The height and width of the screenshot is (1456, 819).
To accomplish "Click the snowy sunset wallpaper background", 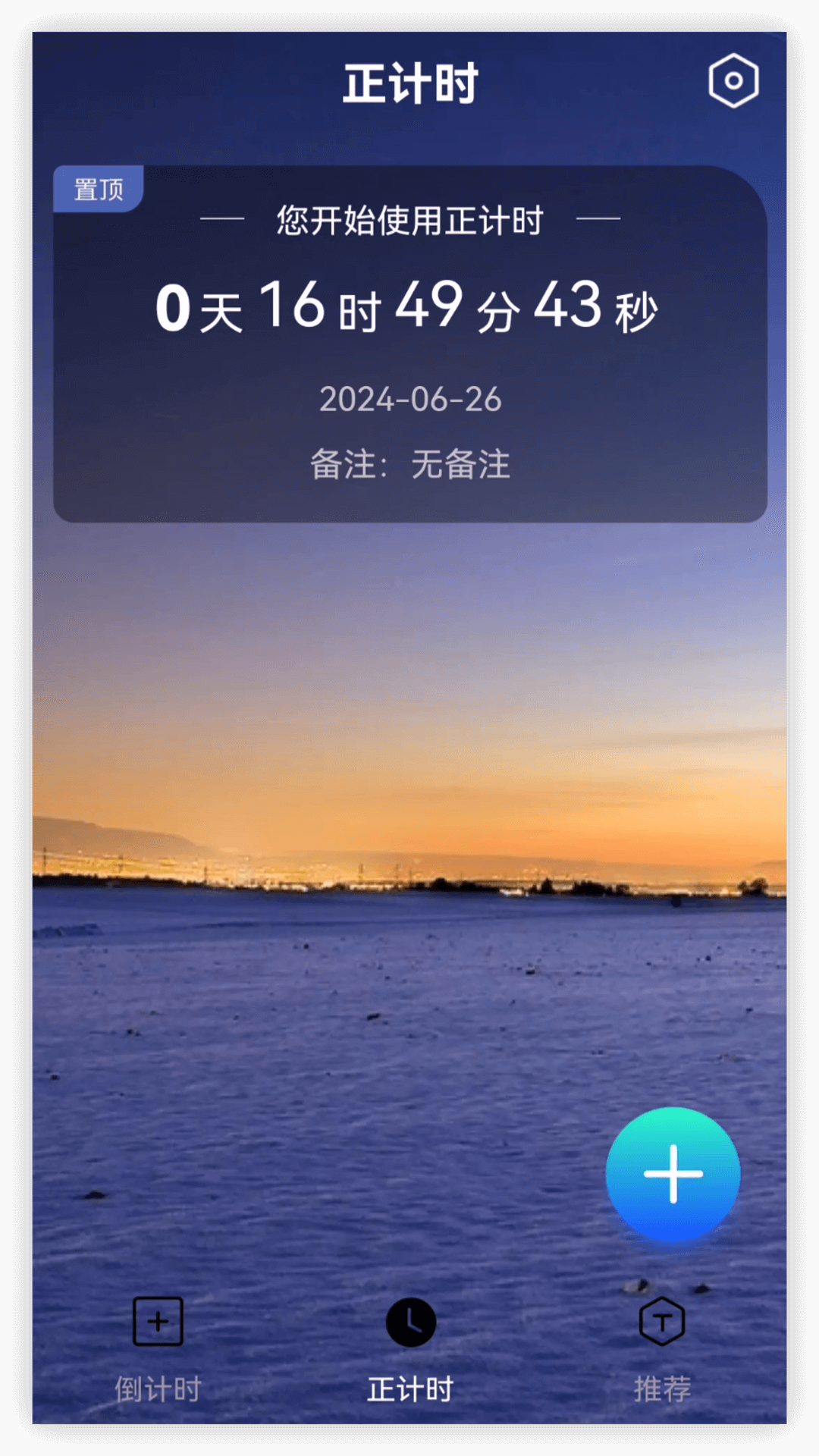I will pos(409,872).
